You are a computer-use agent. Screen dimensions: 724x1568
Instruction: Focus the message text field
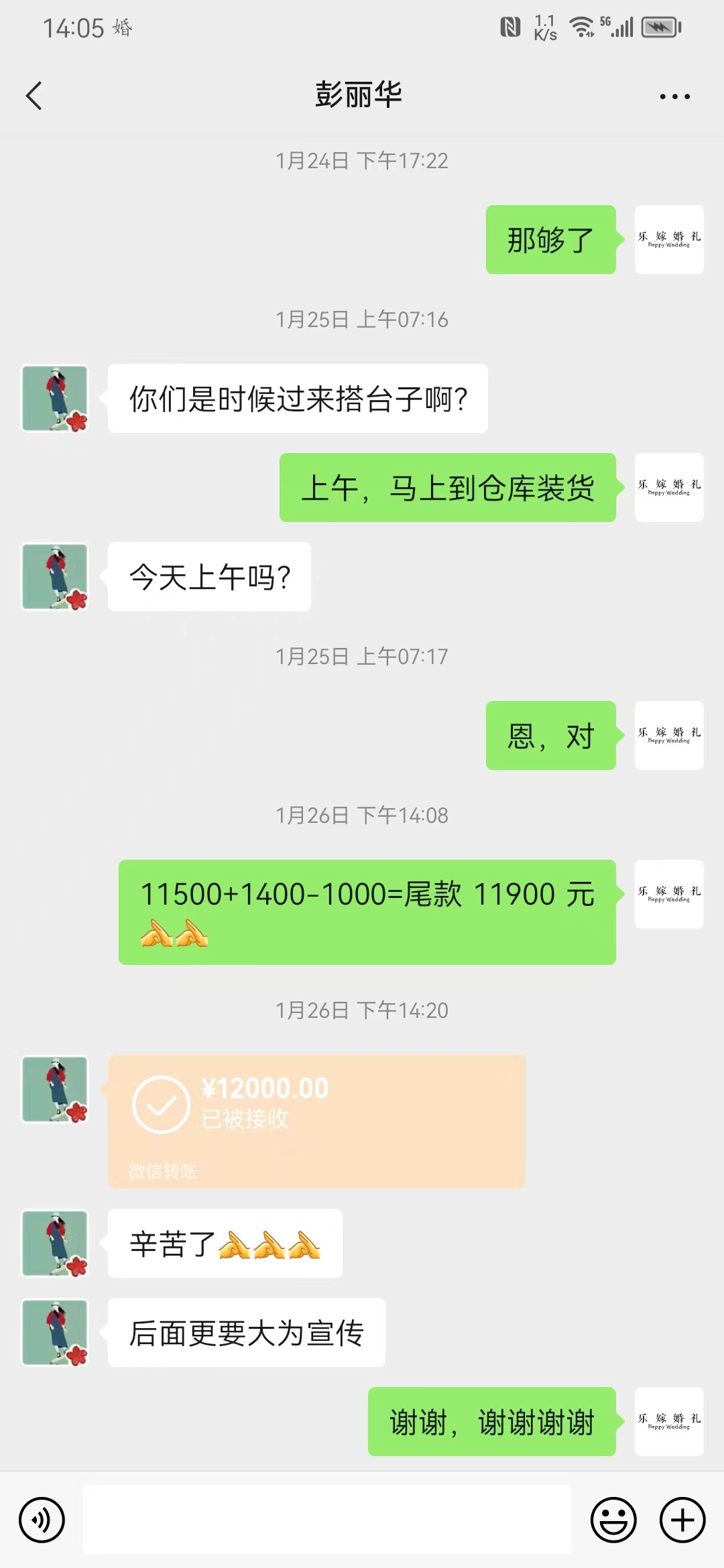[327, 1520]
